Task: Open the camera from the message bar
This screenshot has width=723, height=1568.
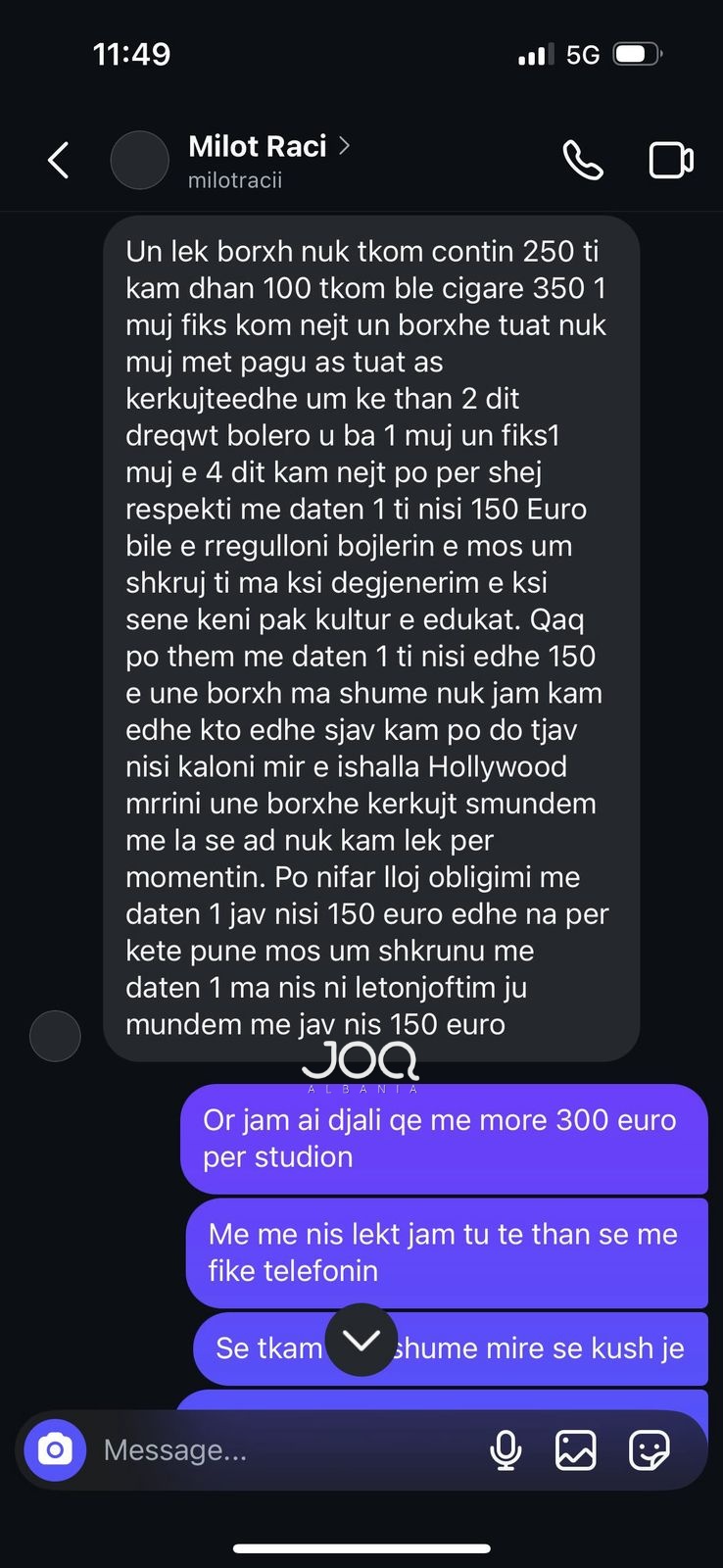Action: pos(55,1449)
